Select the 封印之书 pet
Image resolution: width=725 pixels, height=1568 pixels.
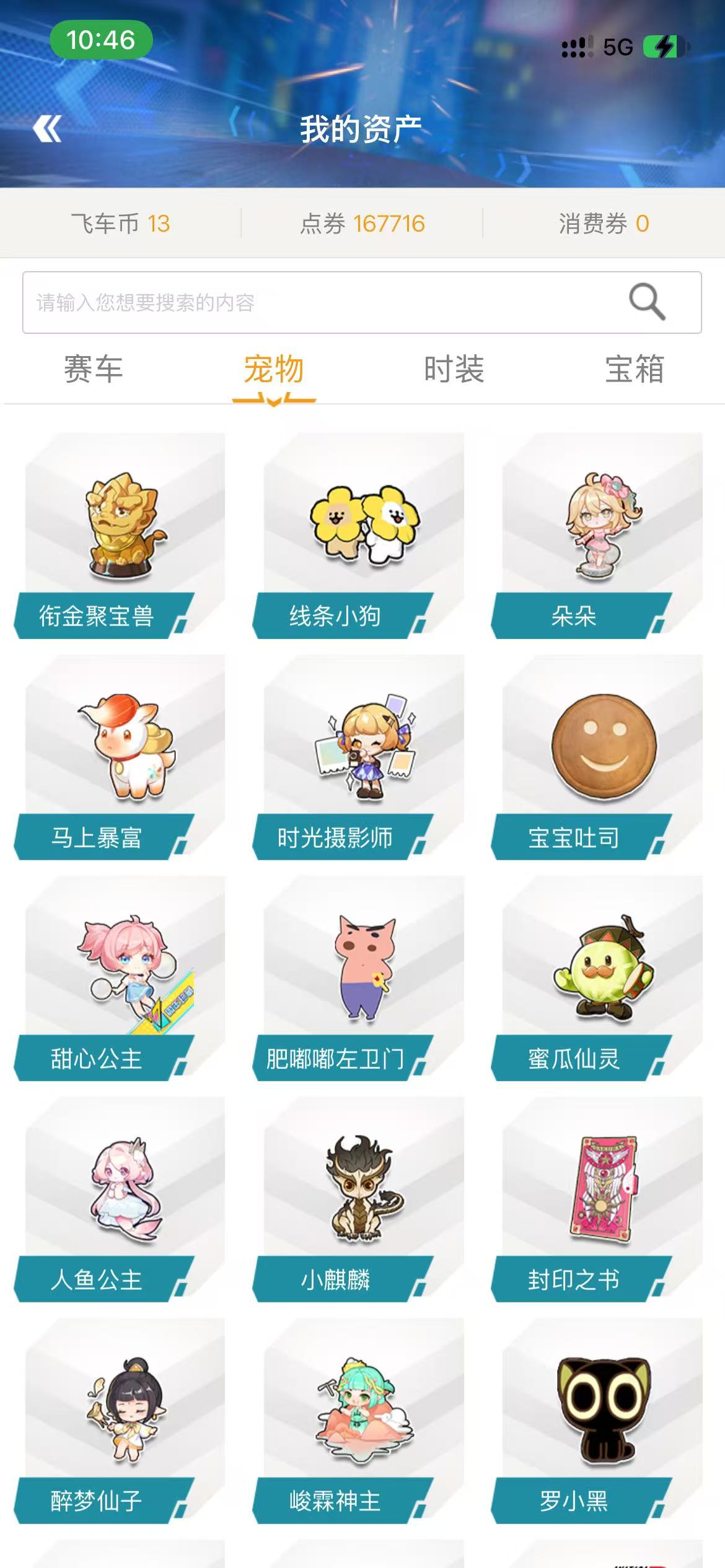[x=598, y=1200]
